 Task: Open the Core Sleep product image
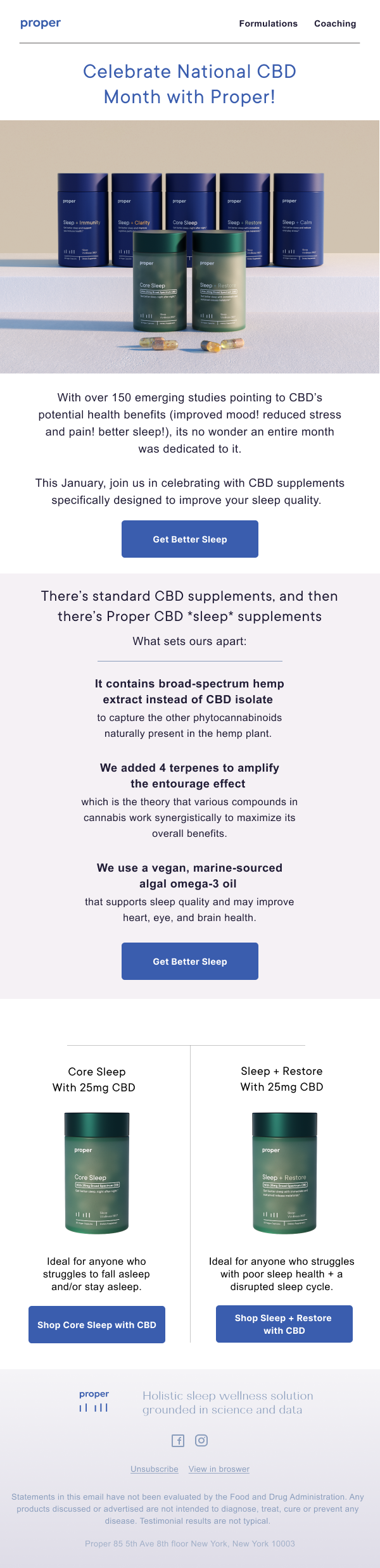coord(97,1173)
